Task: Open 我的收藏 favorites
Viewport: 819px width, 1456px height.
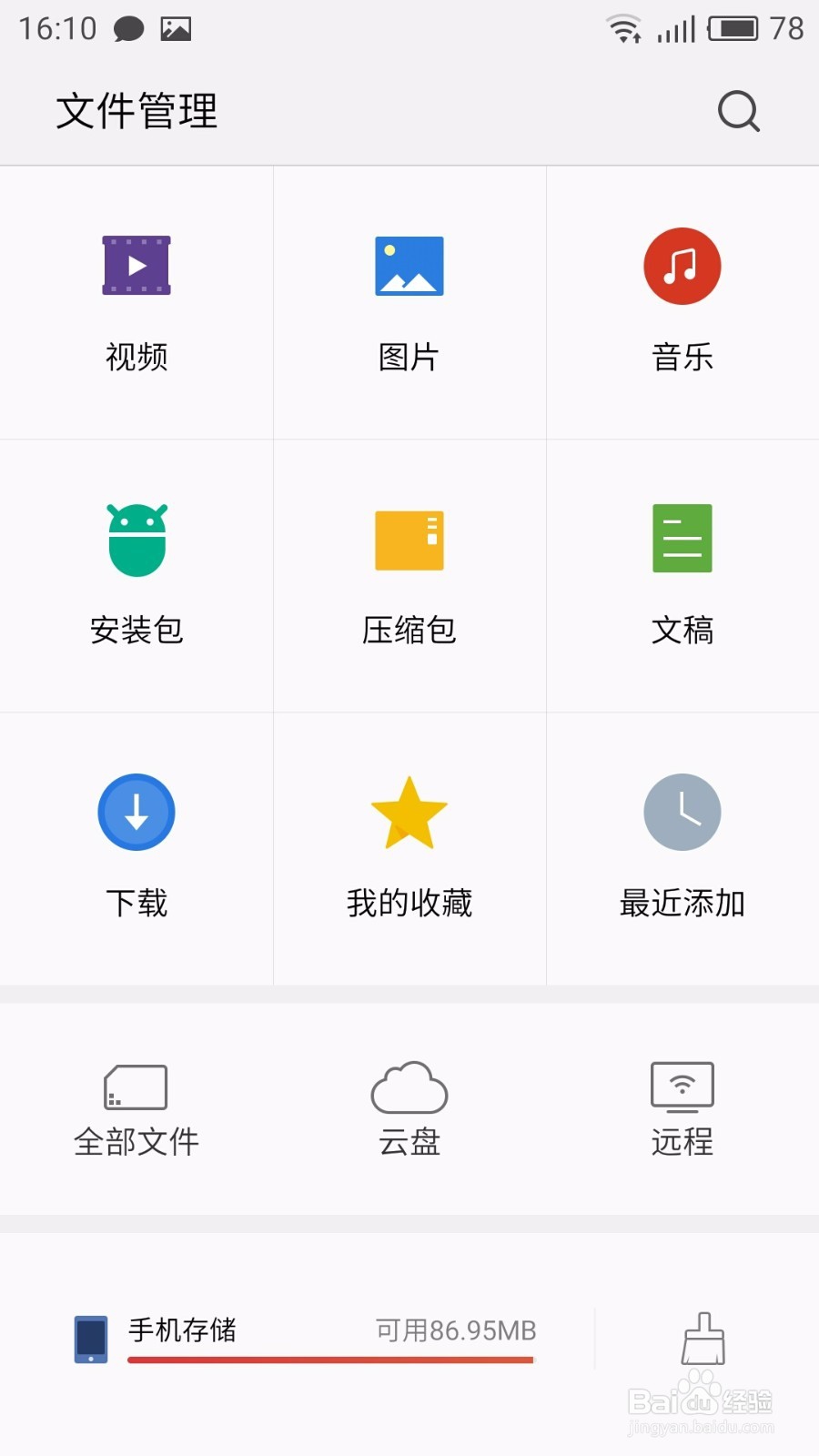Action: (x=409, y=848)
